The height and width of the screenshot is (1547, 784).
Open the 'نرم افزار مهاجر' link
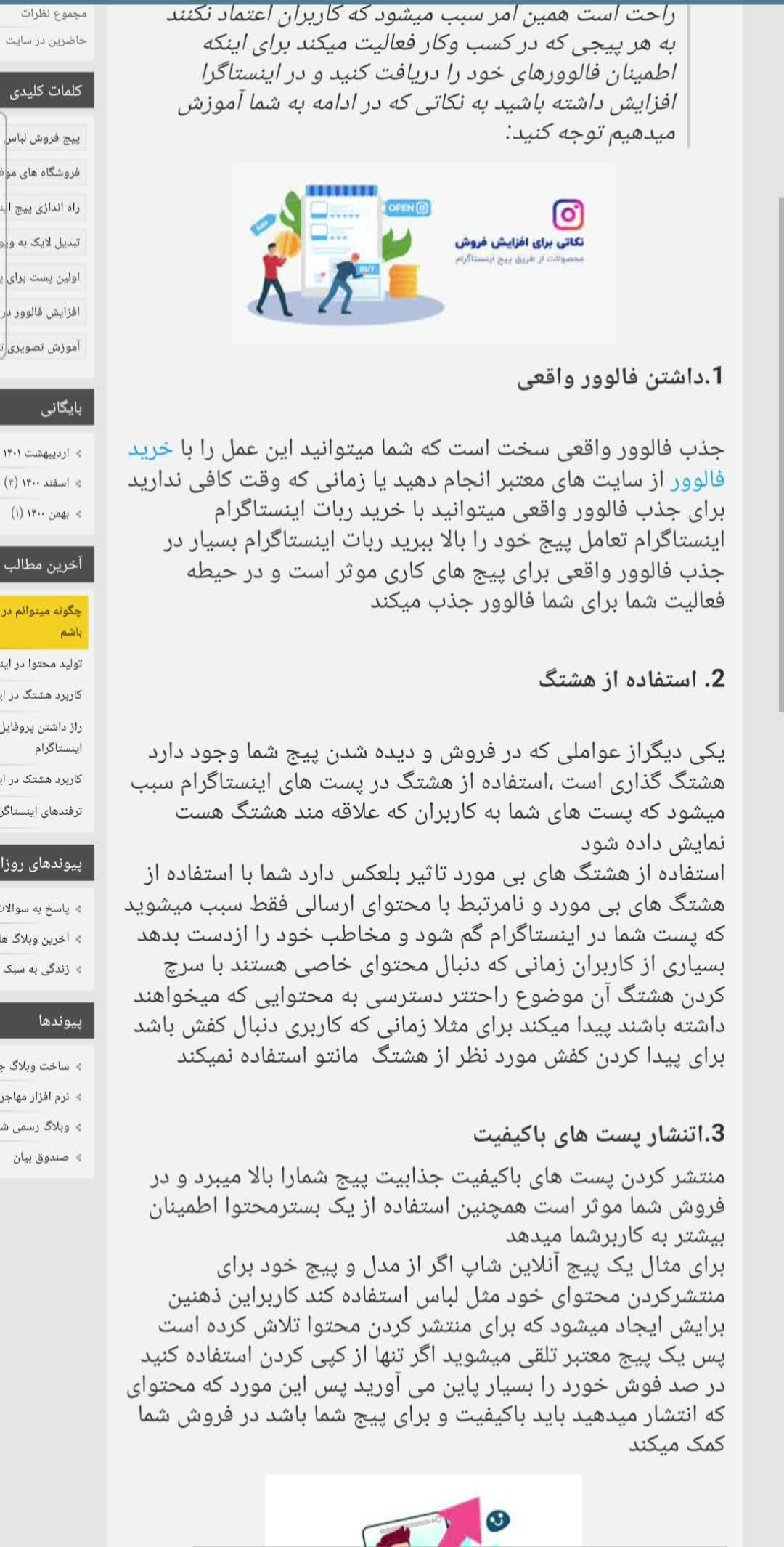[x=35, y=1097]
